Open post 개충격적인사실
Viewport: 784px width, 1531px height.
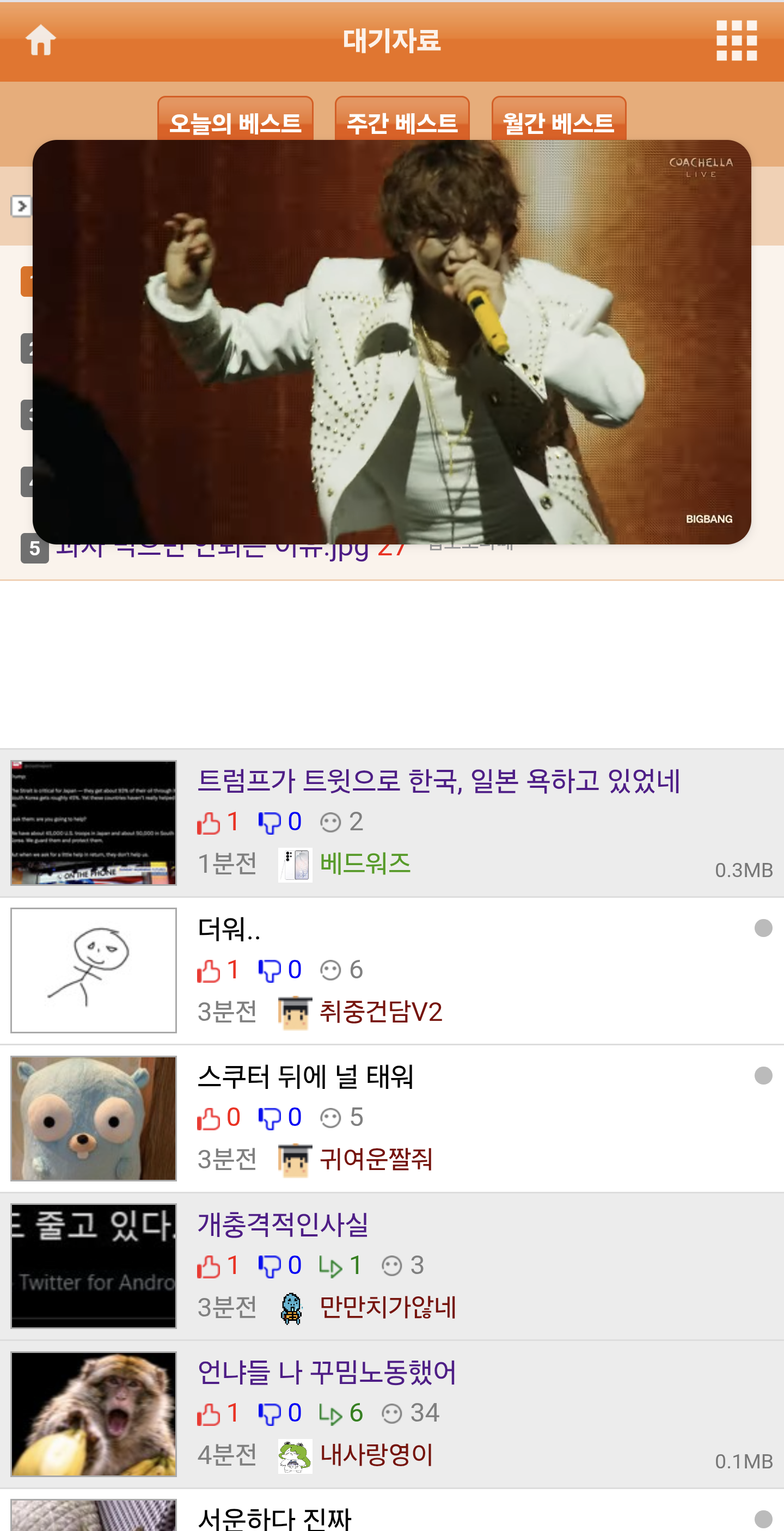283,1224
